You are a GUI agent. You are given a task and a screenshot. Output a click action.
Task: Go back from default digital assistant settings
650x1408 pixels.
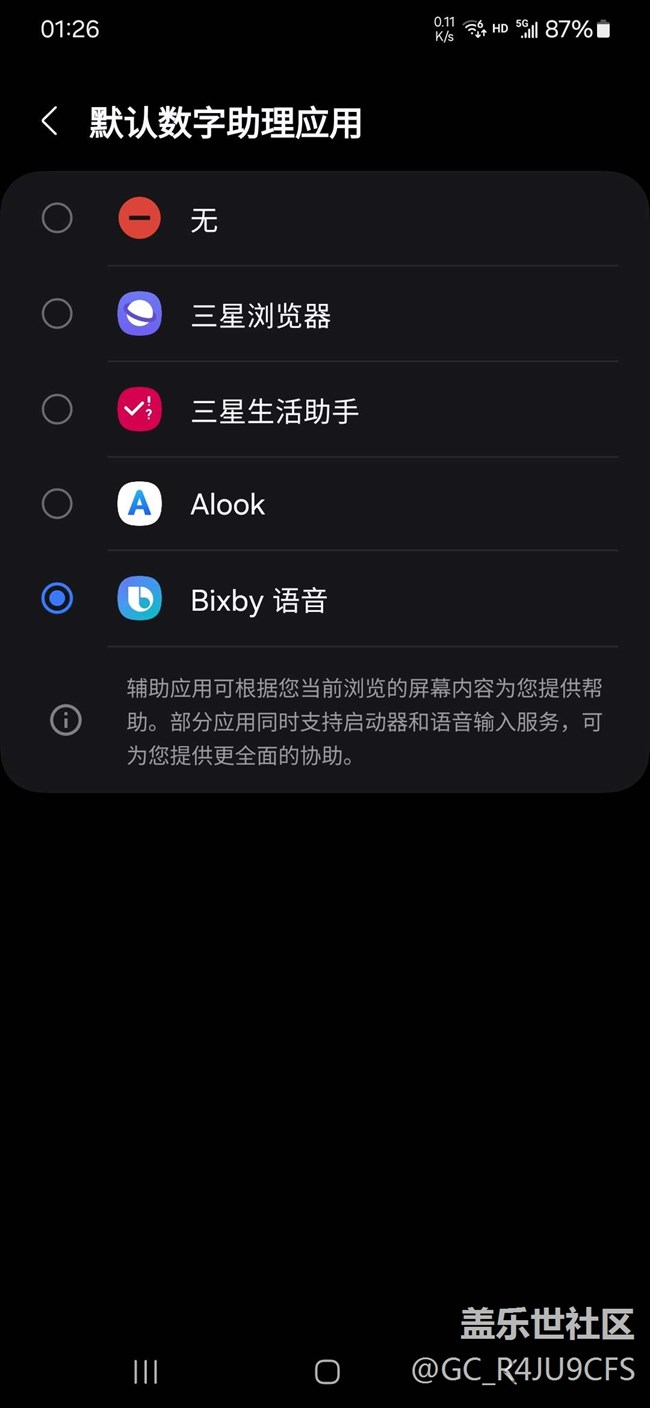pyautogui.click(x=49, y=122)
